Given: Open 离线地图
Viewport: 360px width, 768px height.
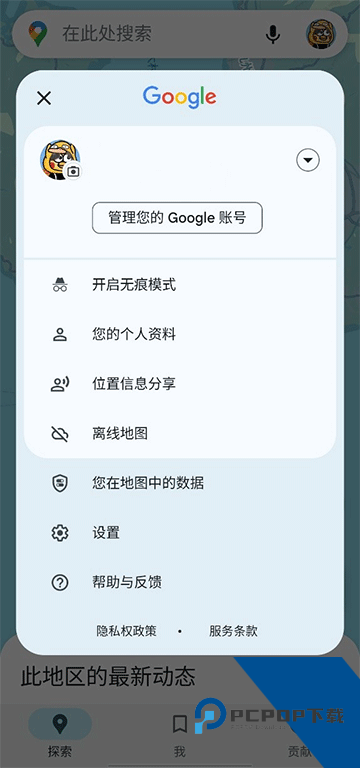Looking at the screenshot, I should (180, 433).
